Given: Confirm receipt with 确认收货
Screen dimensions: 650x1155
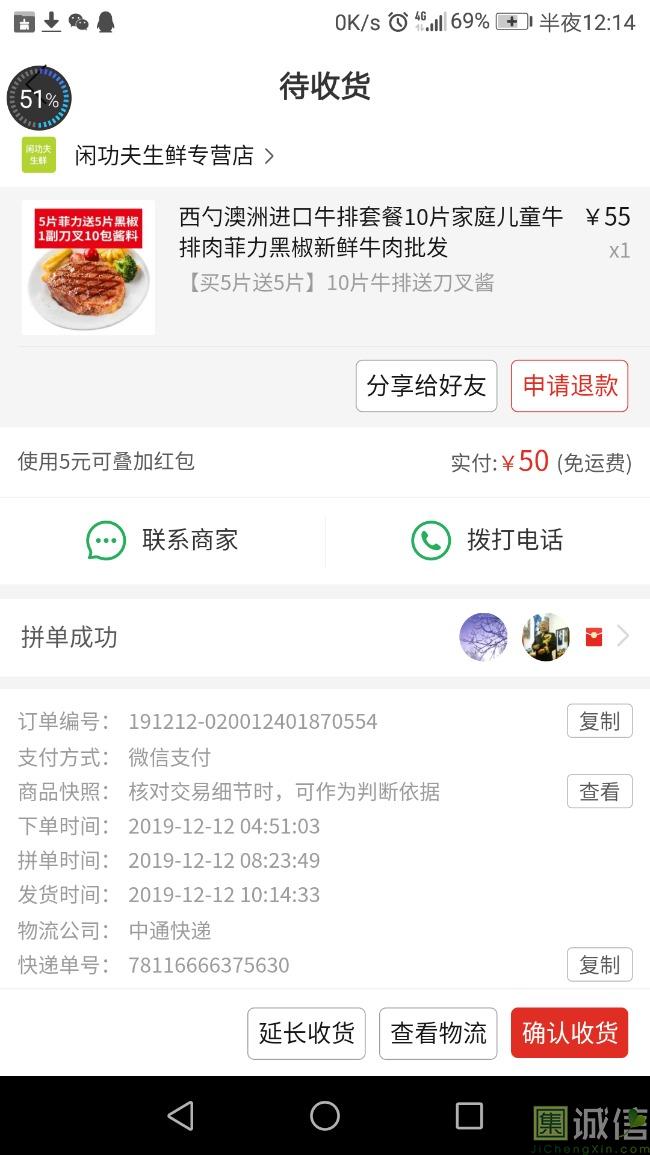Looking at the screenshot, I should coord(569,1033).
